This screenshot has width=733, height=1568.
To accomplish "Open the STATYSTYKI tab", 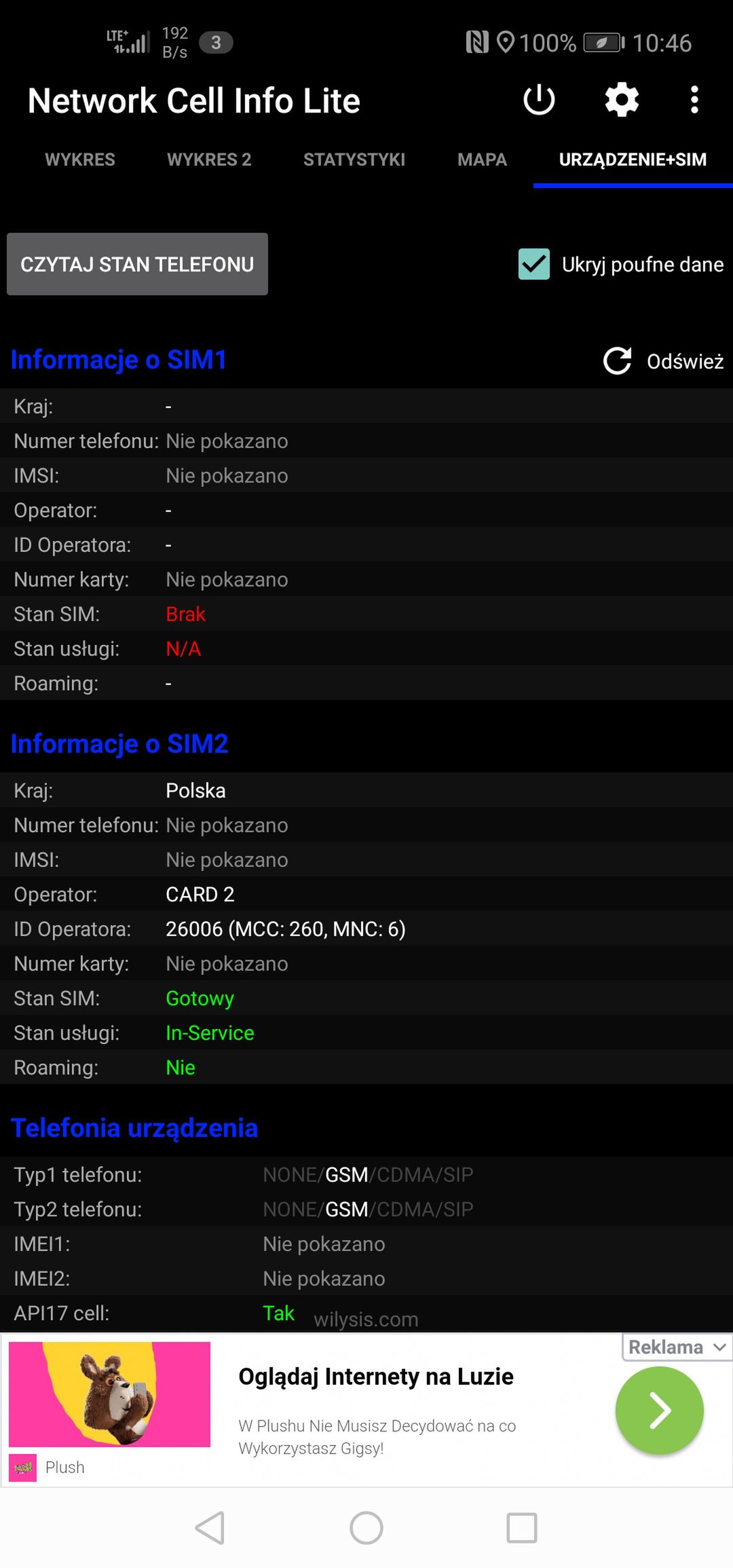I will click(354, 160).
